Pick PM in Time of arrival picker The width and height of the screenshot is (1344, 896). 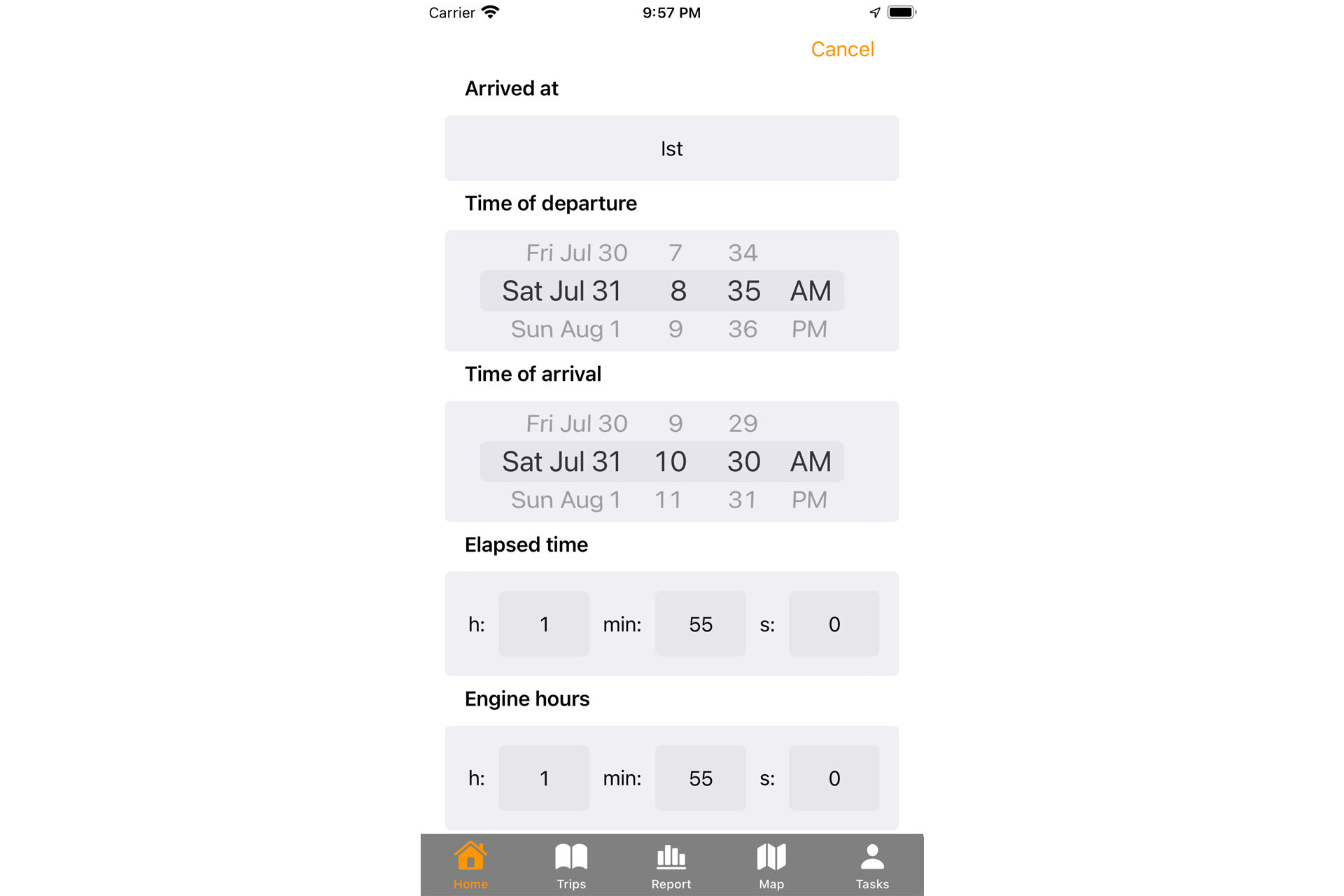tap(809, 500)
